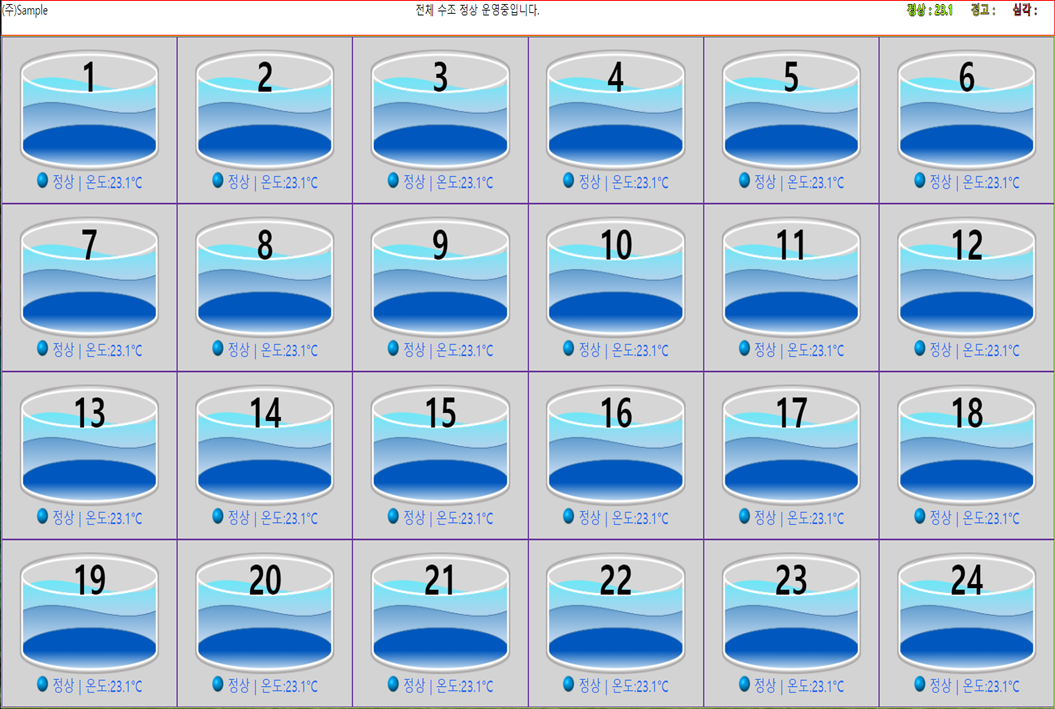Open tank number 10

pos(616,278)
